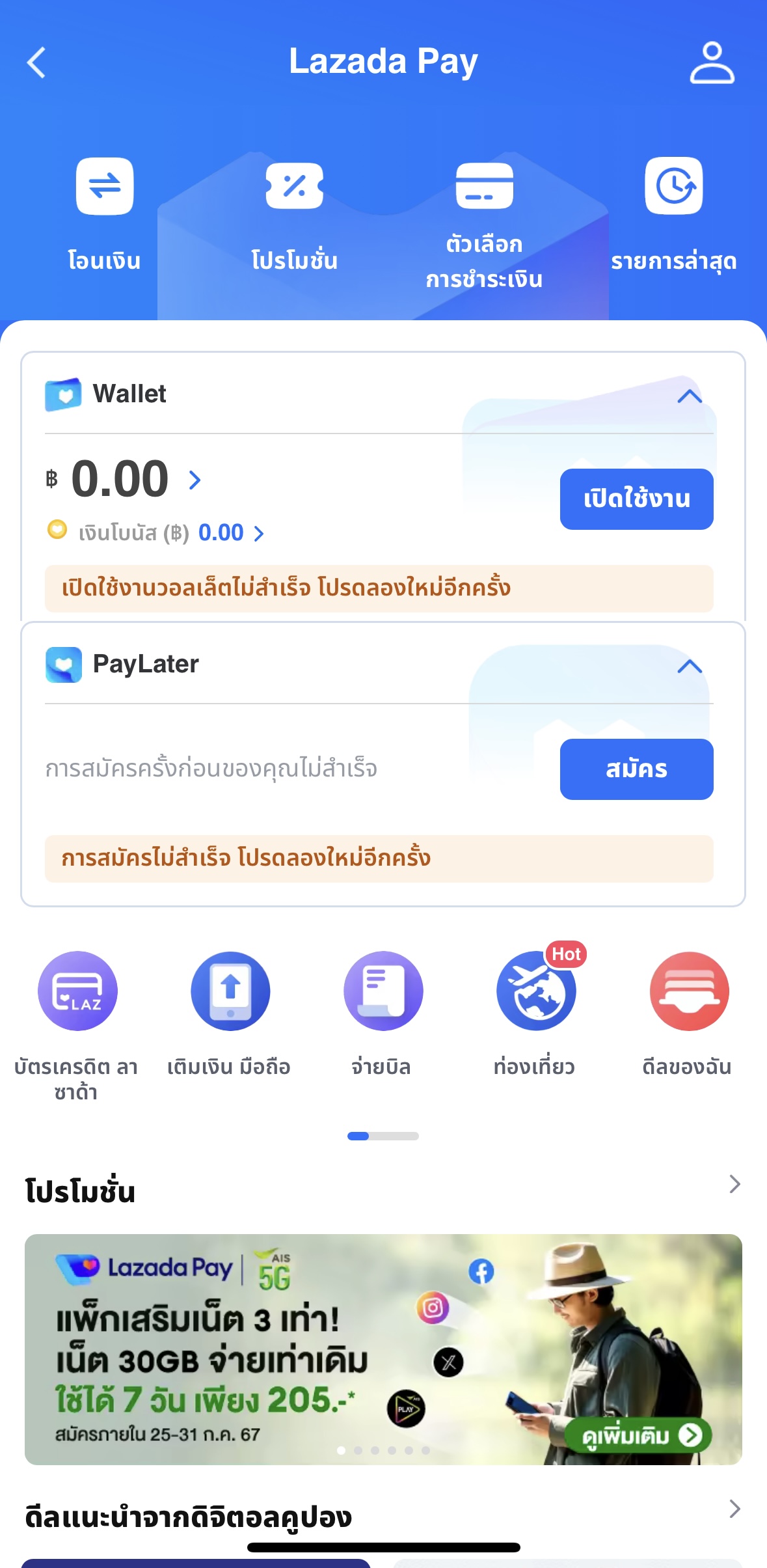This screenshot has height=1568, width=767.
Task: Tap เปิดใช้งาน to activate Wallet
Action: [636, 499]
